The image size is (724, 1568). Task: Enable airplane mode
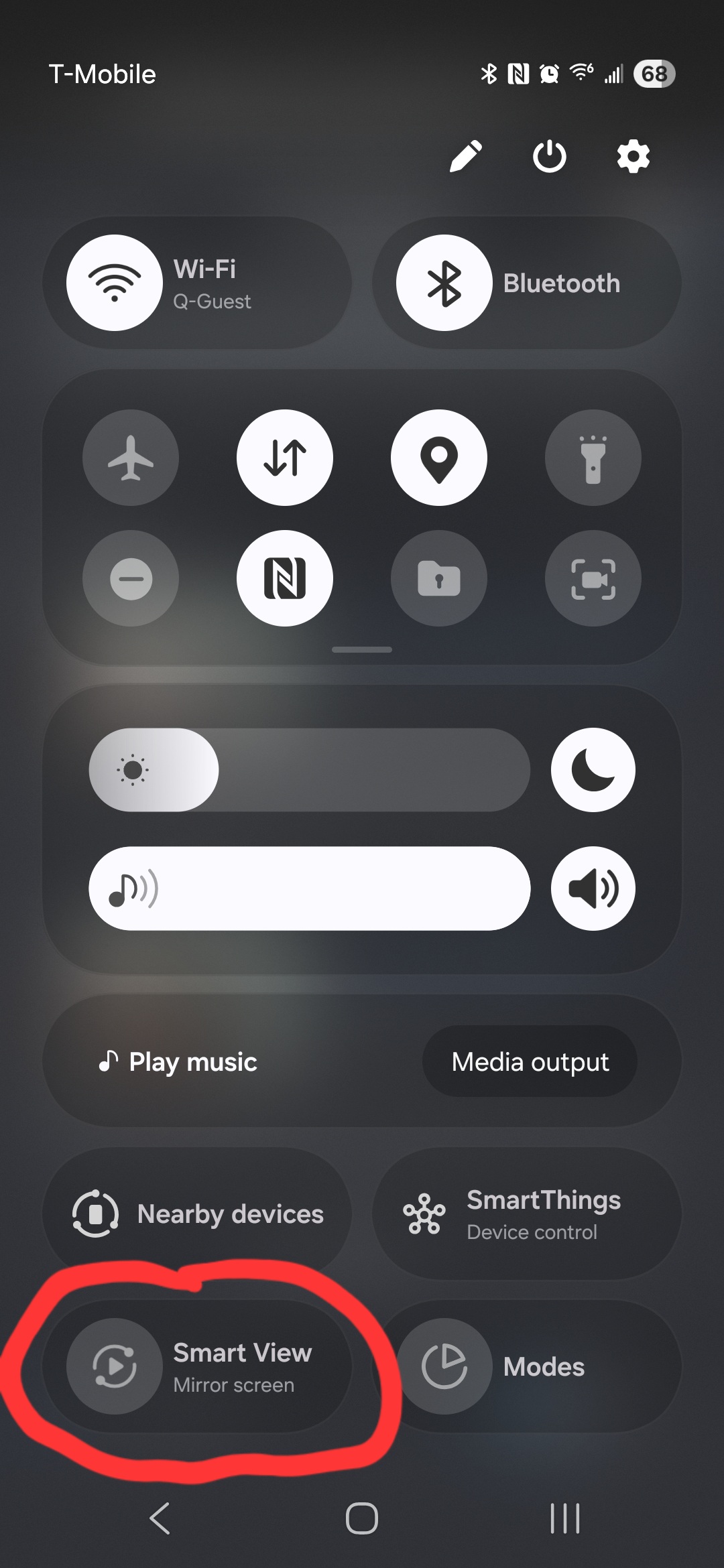point(131,458)
